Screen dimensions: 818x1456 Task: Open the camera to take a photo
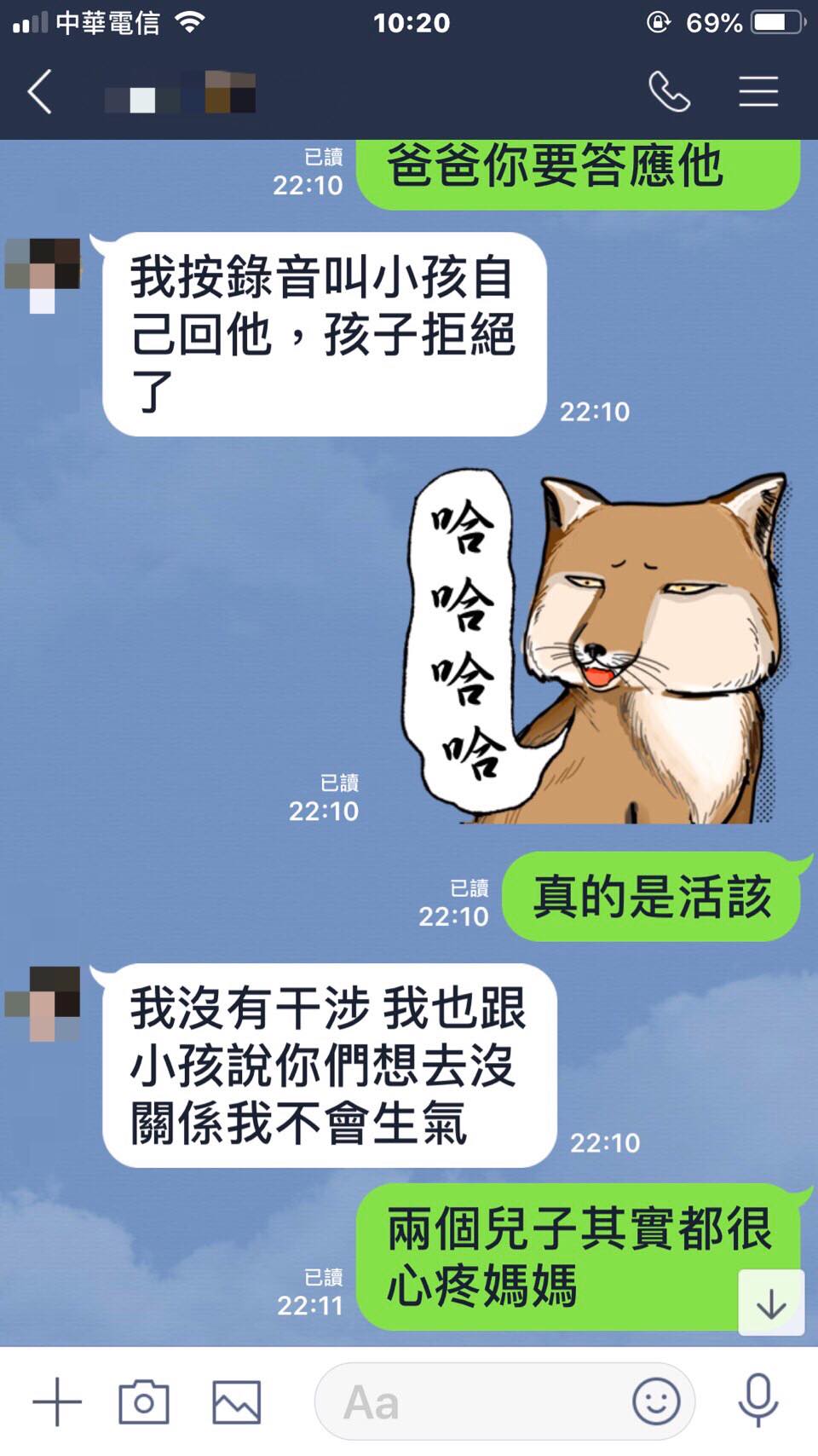pyautogui.click(x=144, y=1401)
